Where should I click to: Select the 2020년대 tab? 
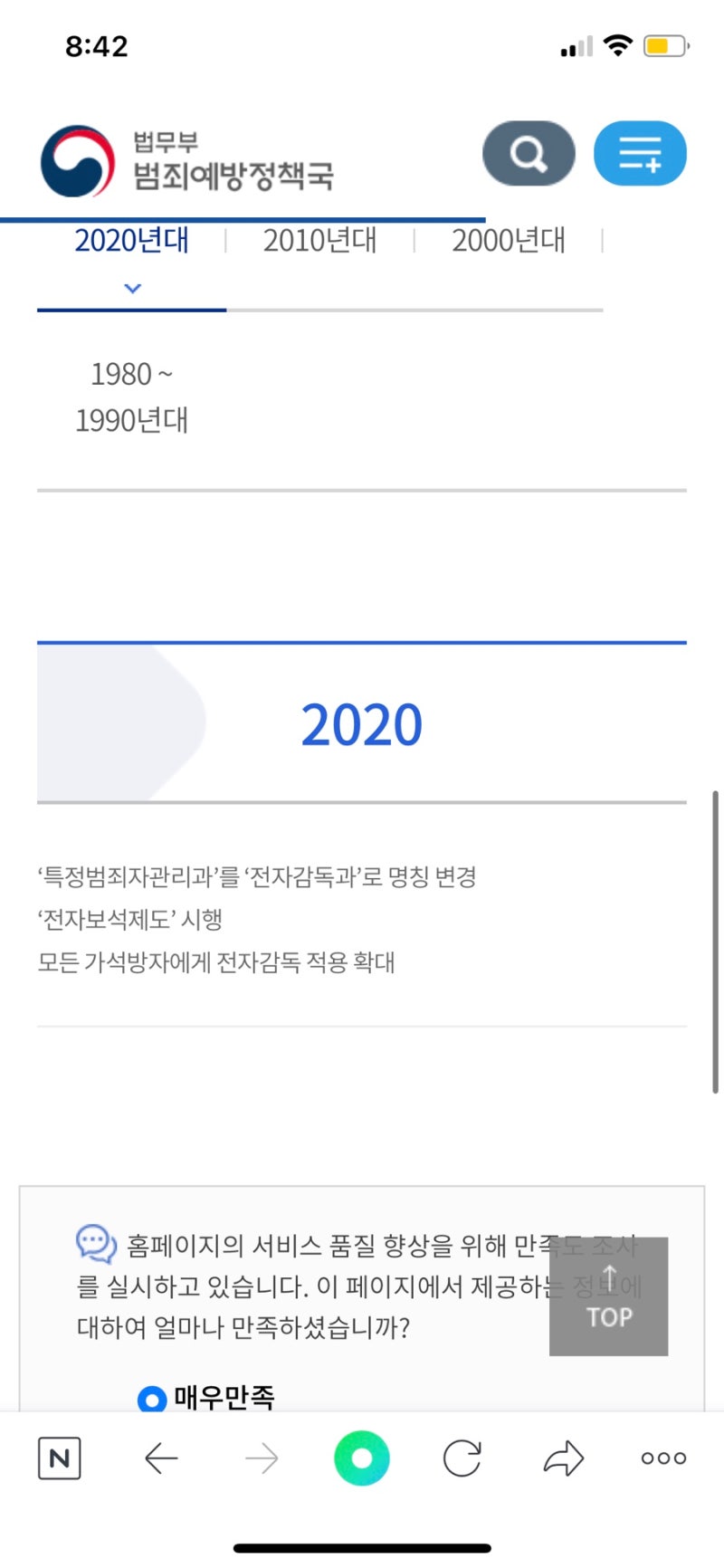click(x=132, y=242)
